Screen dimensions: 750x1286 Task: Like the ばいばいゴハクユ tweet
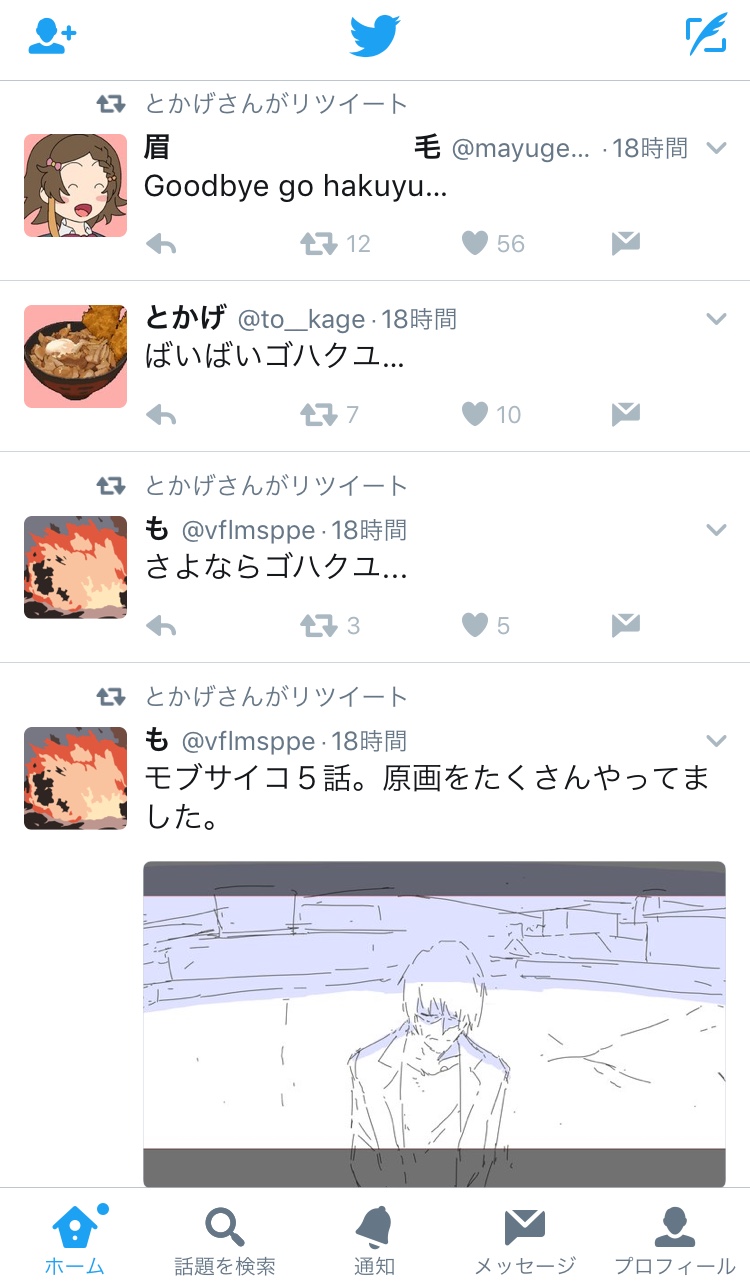click(475, 414)
